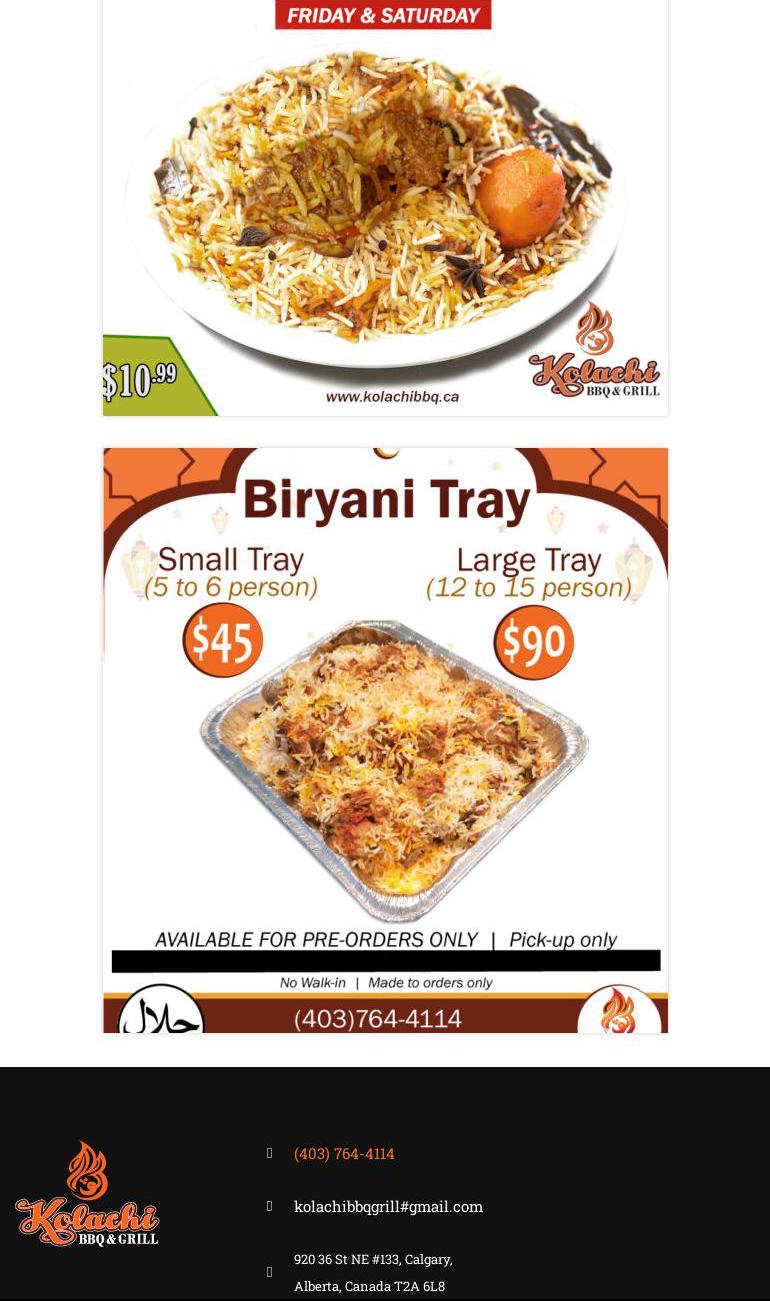Tap the Kolachi BBQ & Grill footer logo
770x1301 pixels.
point(87,1194)
